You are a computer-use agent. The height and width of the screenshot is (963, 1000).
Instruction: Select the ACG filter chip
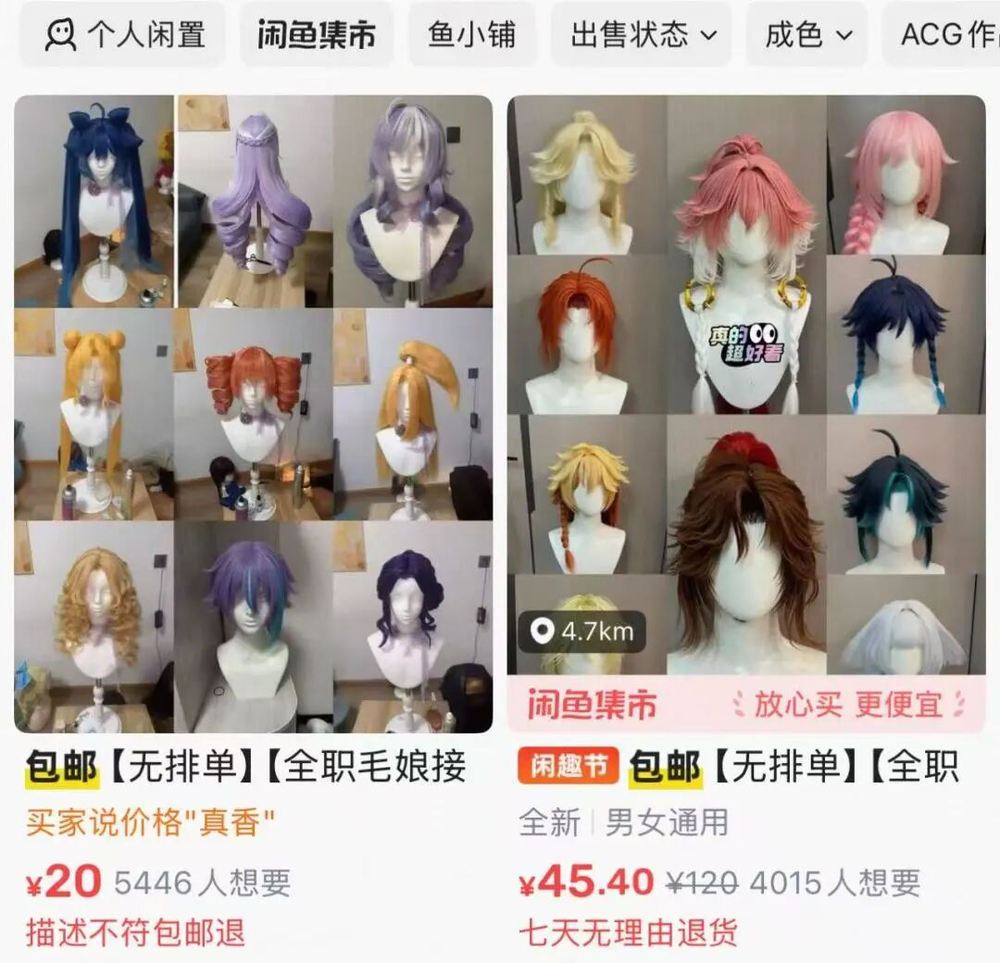[x=945, y=36]
